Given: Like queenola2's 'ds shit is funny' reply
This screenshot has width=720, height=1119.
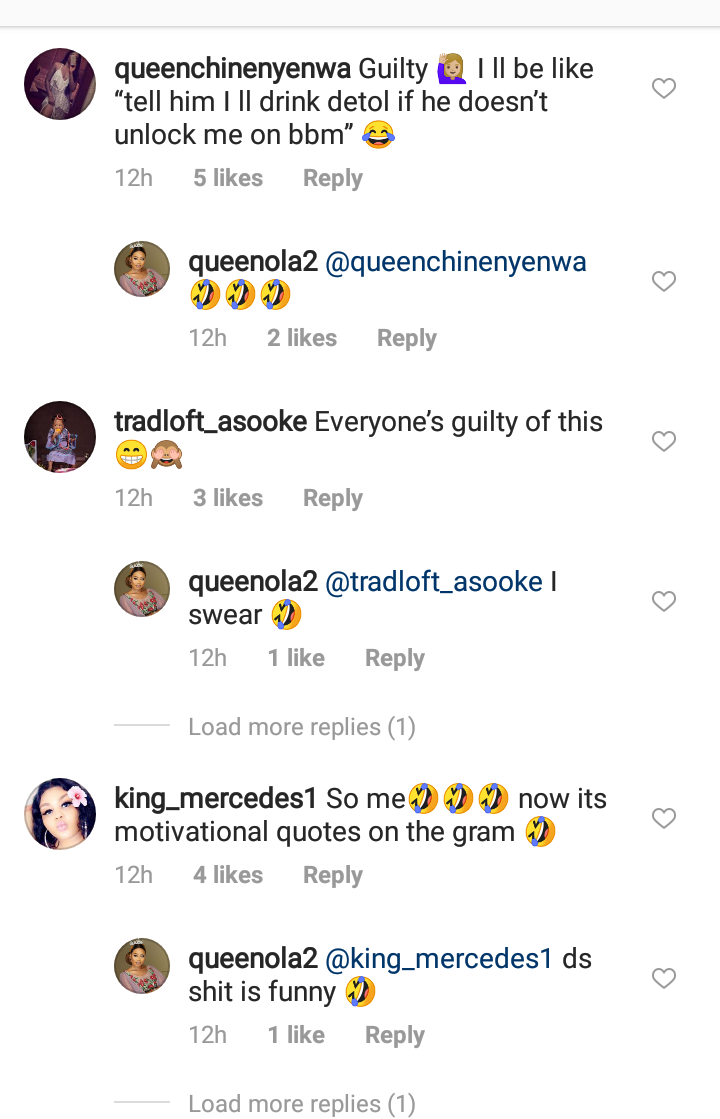Looking at the screenshot, I should (x=664, y=978).
